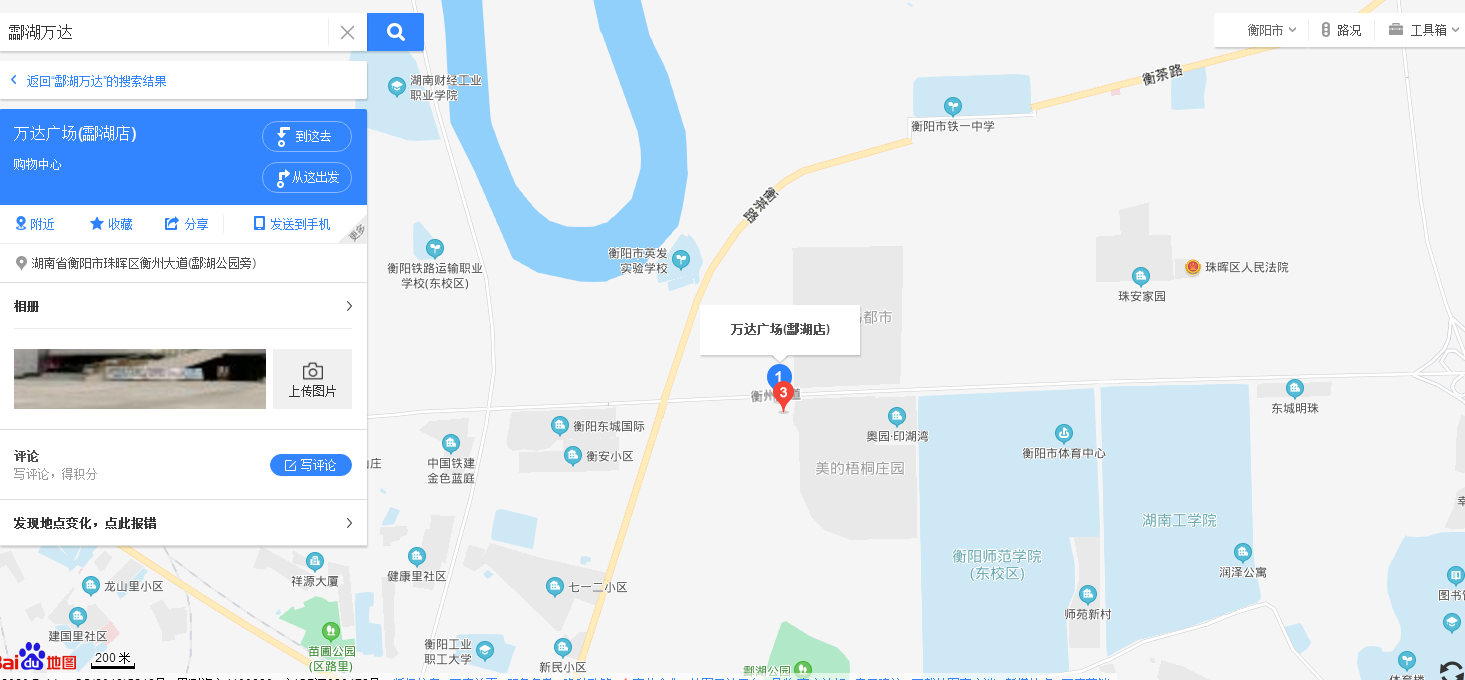Get directions with 到这去
The width and height of the screenshot is (1465, 680).
(x=306, y=136)
